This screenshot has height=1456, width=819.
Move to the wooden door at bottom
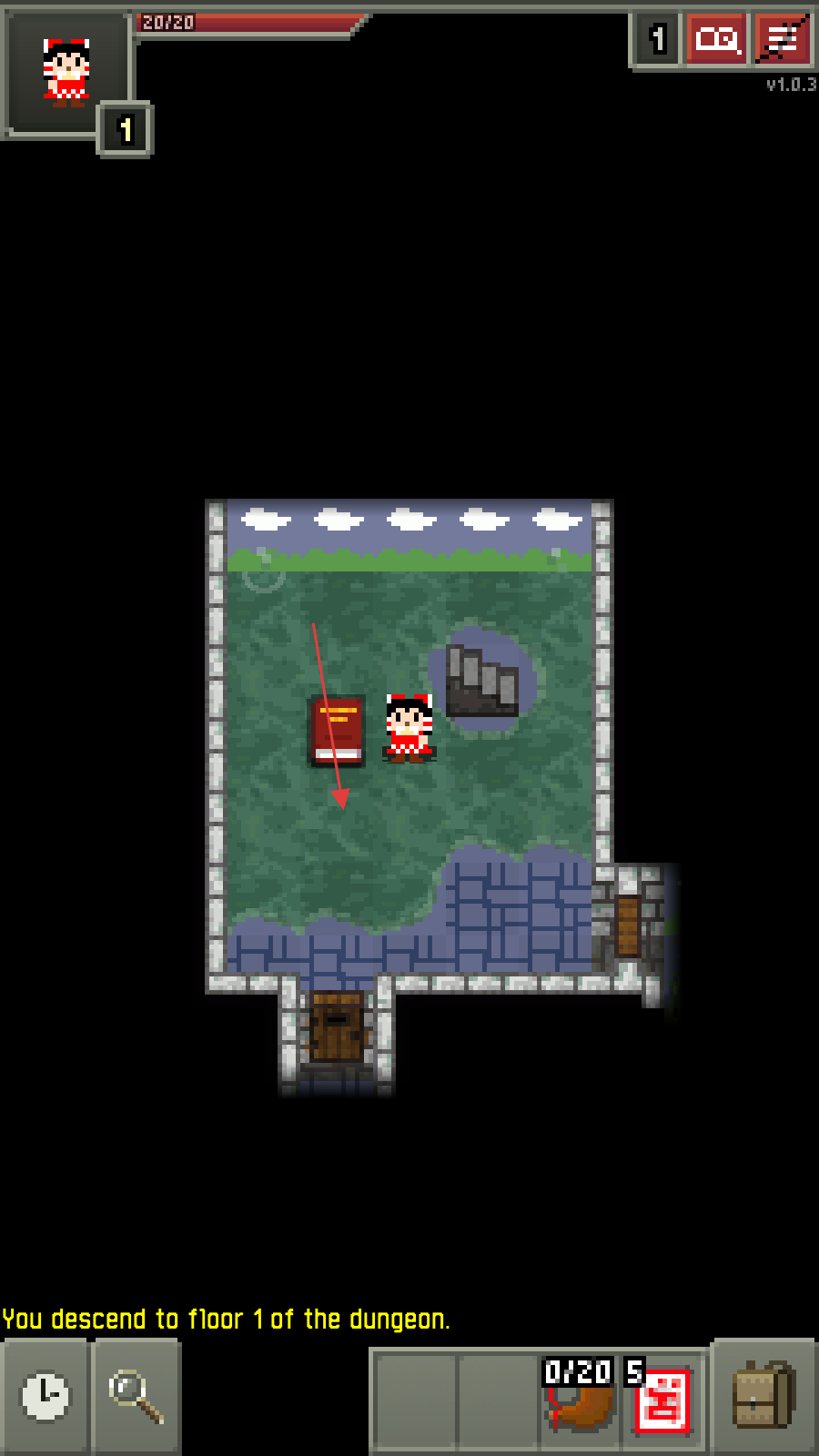pyautogui.click(x=338, y=1026)
